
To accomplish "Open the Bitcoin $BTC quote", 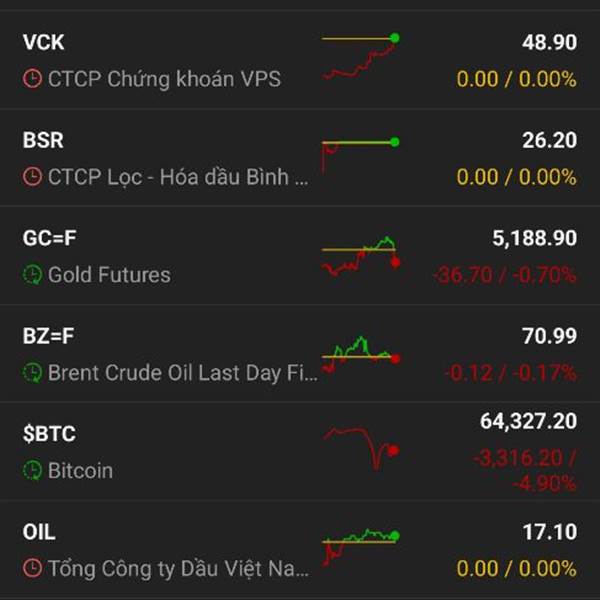I will [x=300, y=452].
